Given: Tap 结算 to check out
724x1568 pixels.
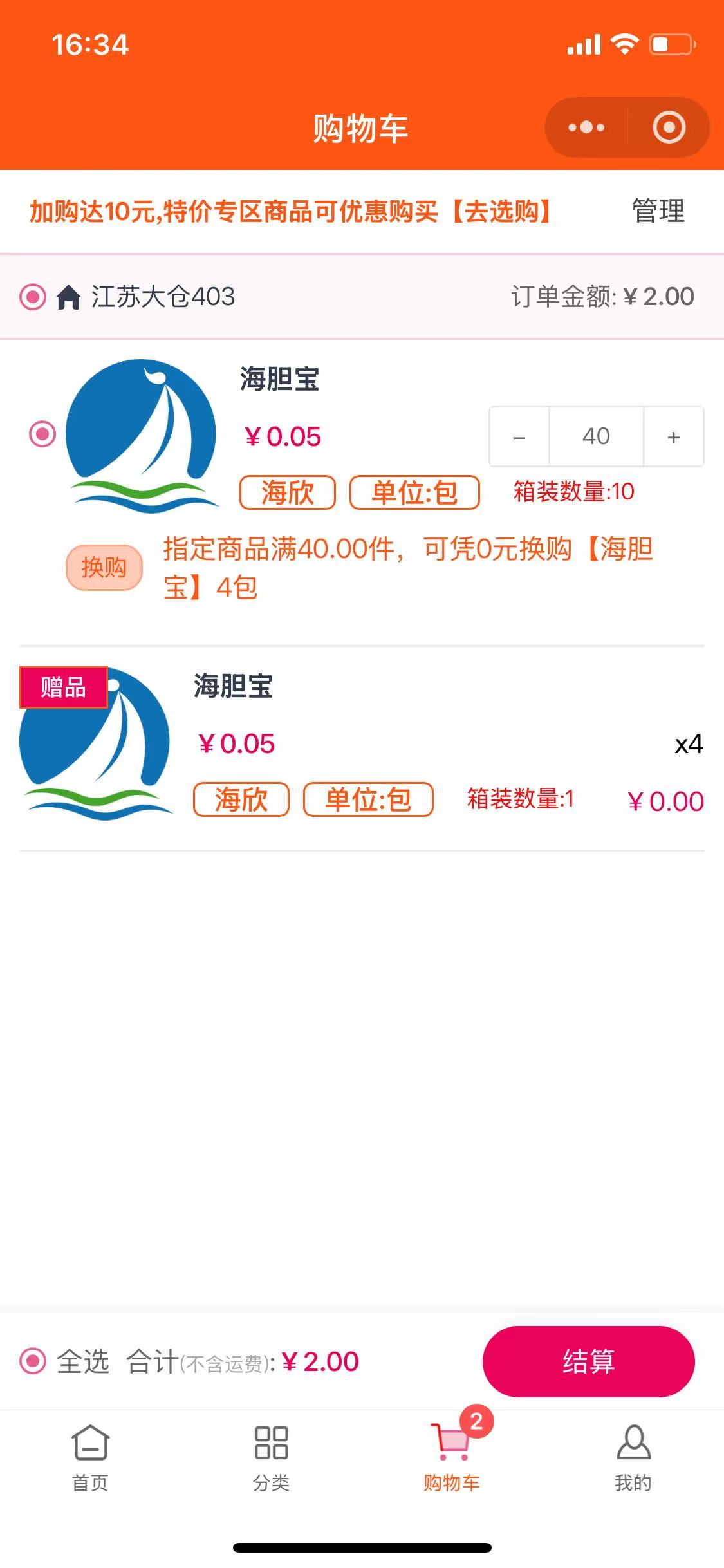Looking at the screenshot, I should (x=588, y=1361).
